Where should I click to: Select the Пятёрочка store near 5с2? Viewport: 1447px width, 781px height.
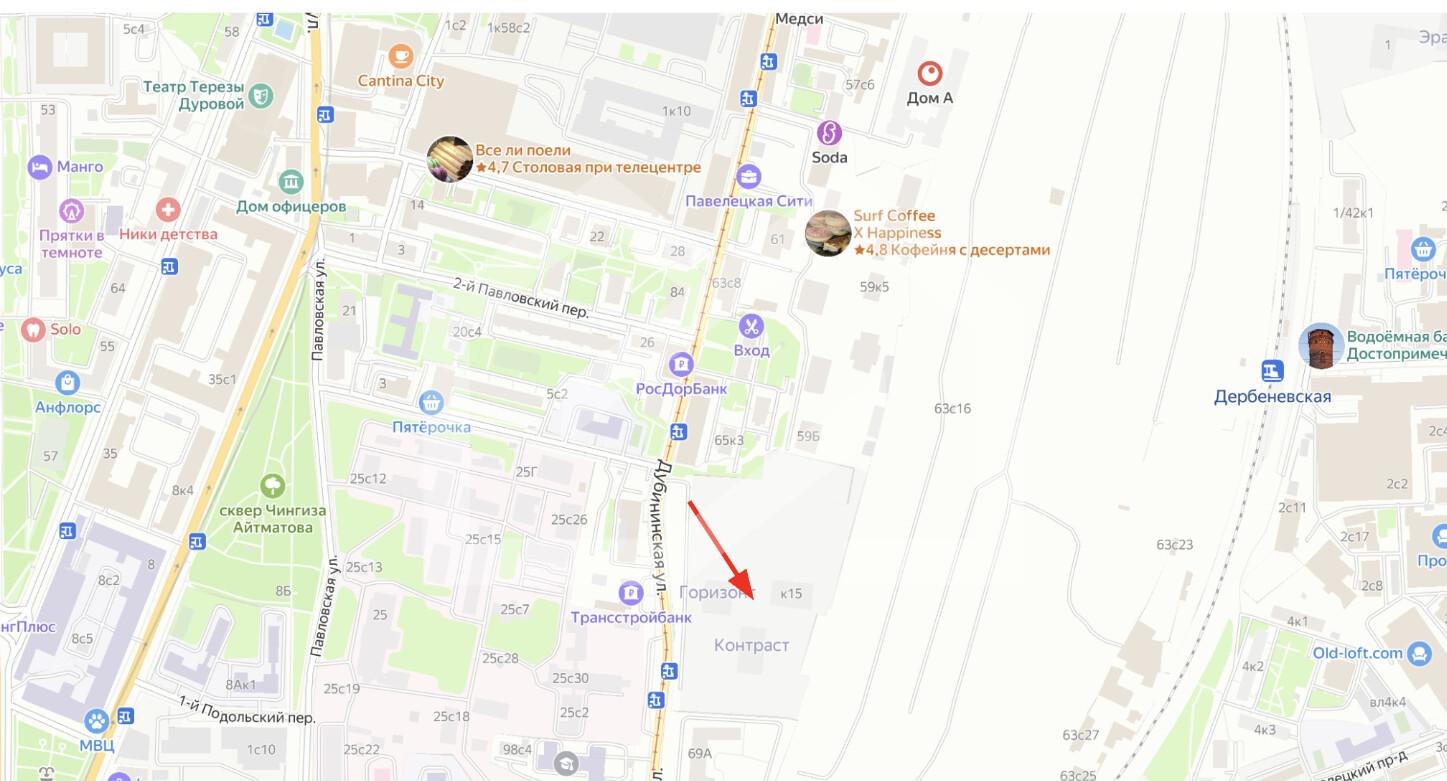tap(431, 403)
